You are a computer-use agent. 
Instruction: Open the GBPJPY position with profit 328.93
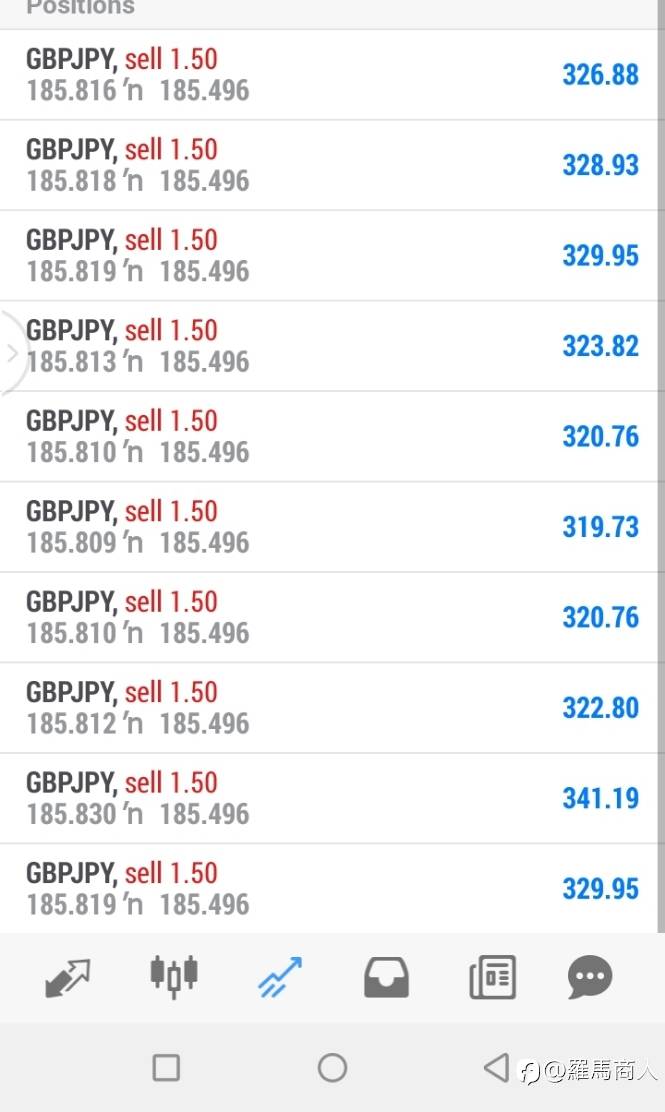329,165
